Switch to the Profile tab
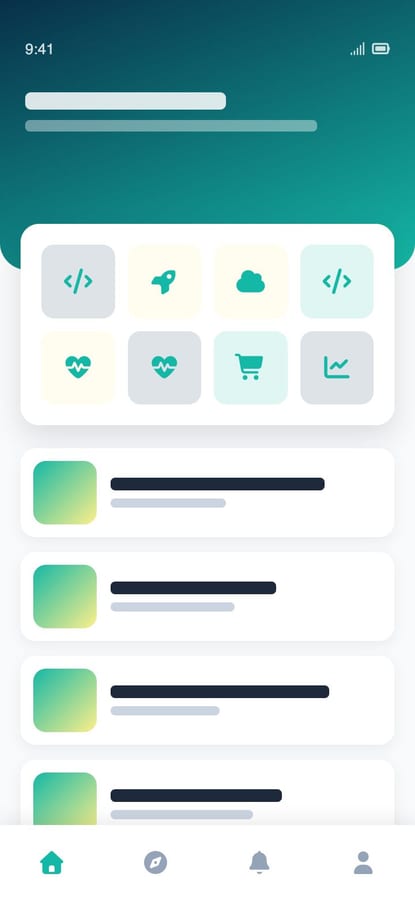 (x=363, y=862)
